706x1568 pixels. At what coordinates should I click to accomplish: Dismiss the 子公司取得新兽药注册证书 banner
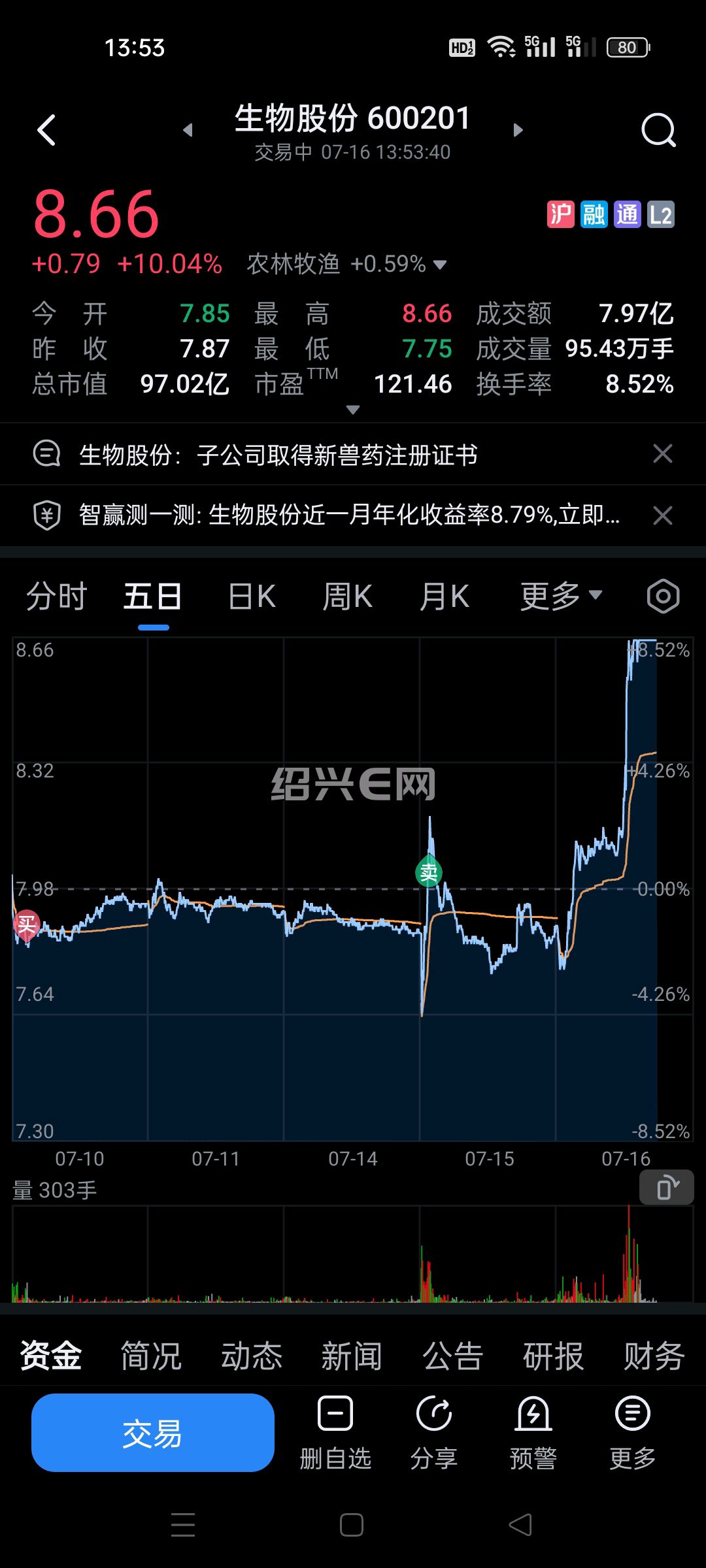click(x=662, y=453)
